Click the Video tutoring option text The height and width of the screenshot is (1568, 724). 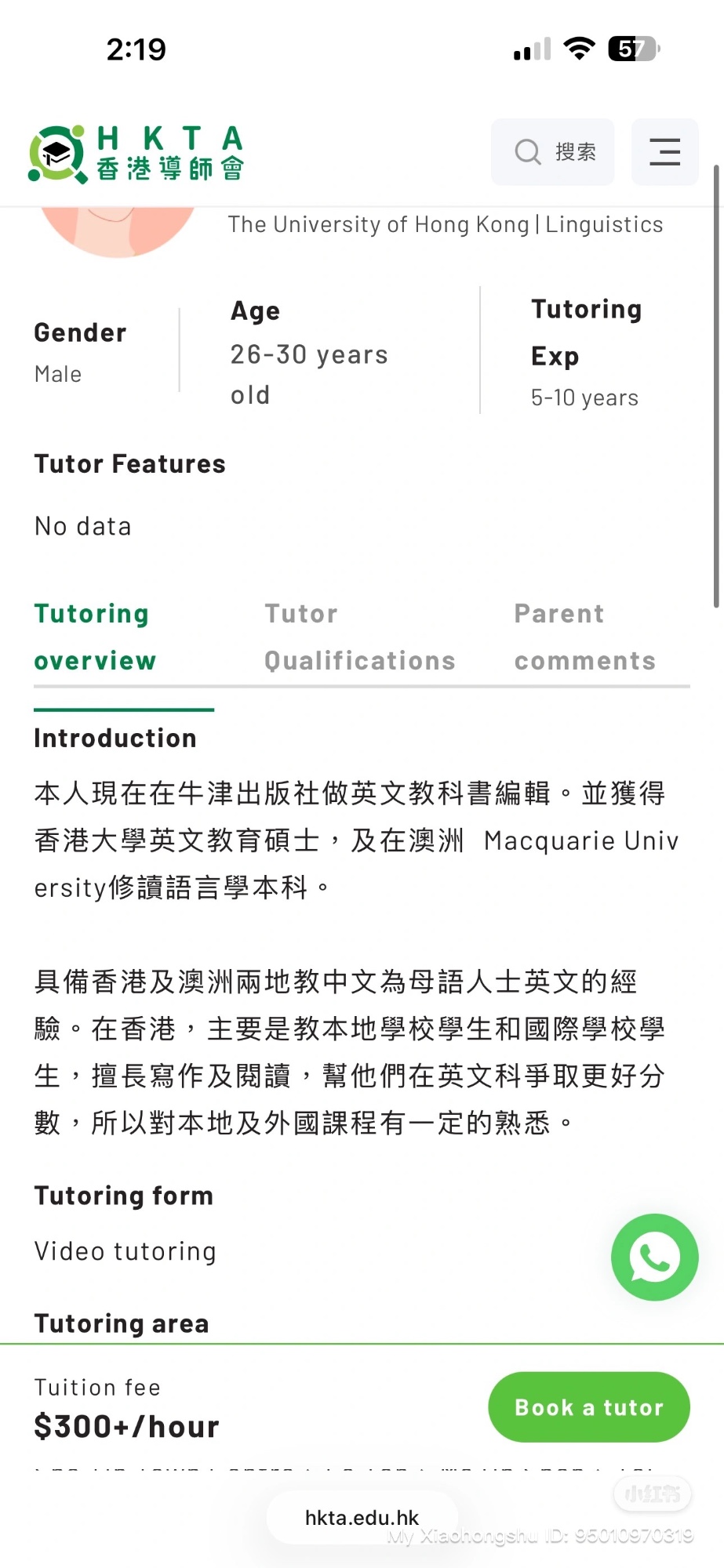coord(125,1250)
